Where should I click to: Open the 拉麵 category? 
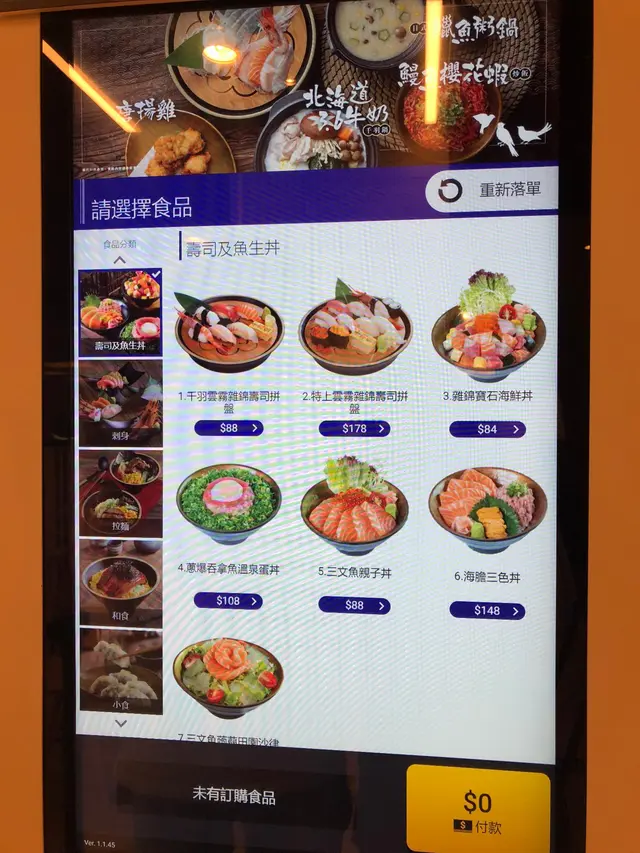120,492
